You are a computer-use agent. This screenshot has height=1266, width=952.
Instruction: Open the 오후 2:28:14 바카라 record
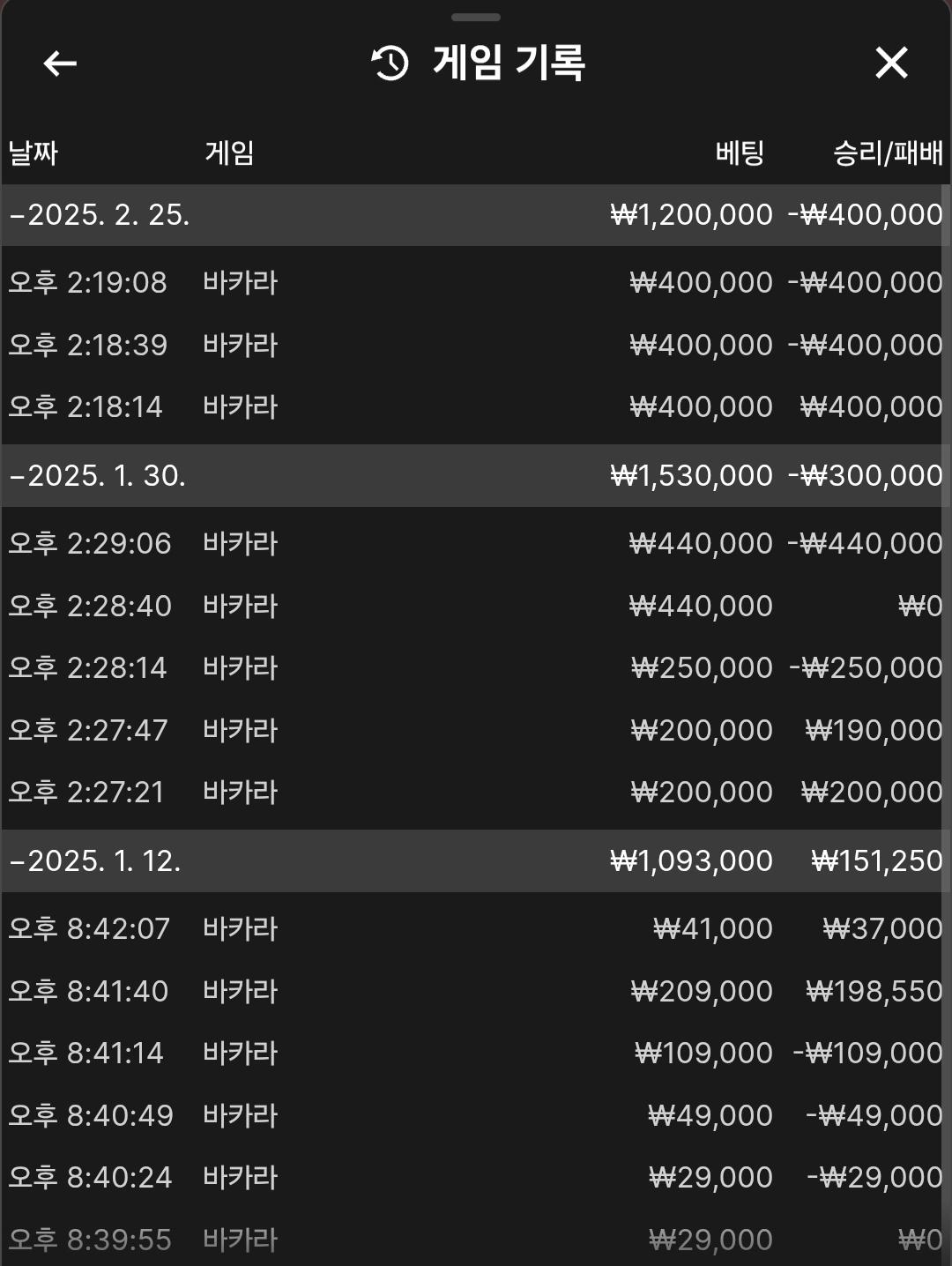point(474,667)
